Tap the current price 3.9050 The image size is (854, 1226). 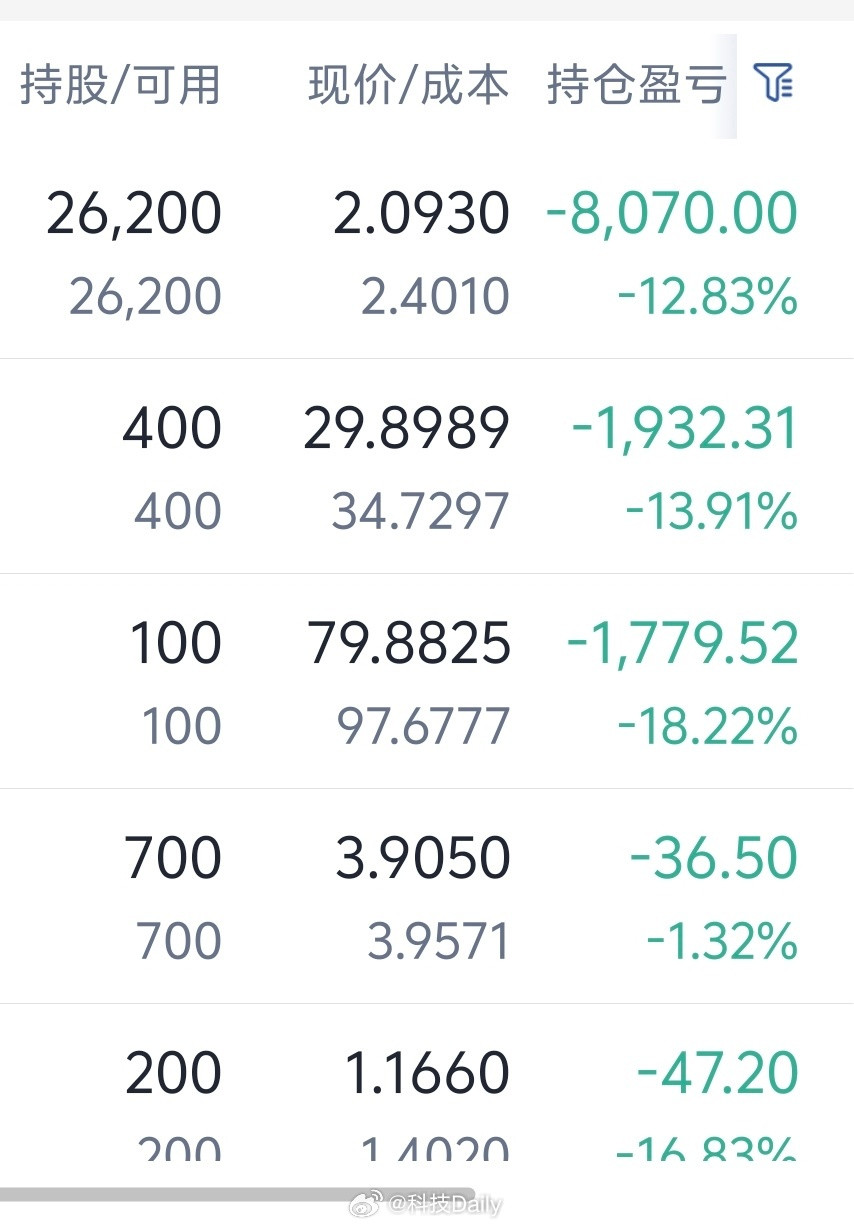click(421, 857)
